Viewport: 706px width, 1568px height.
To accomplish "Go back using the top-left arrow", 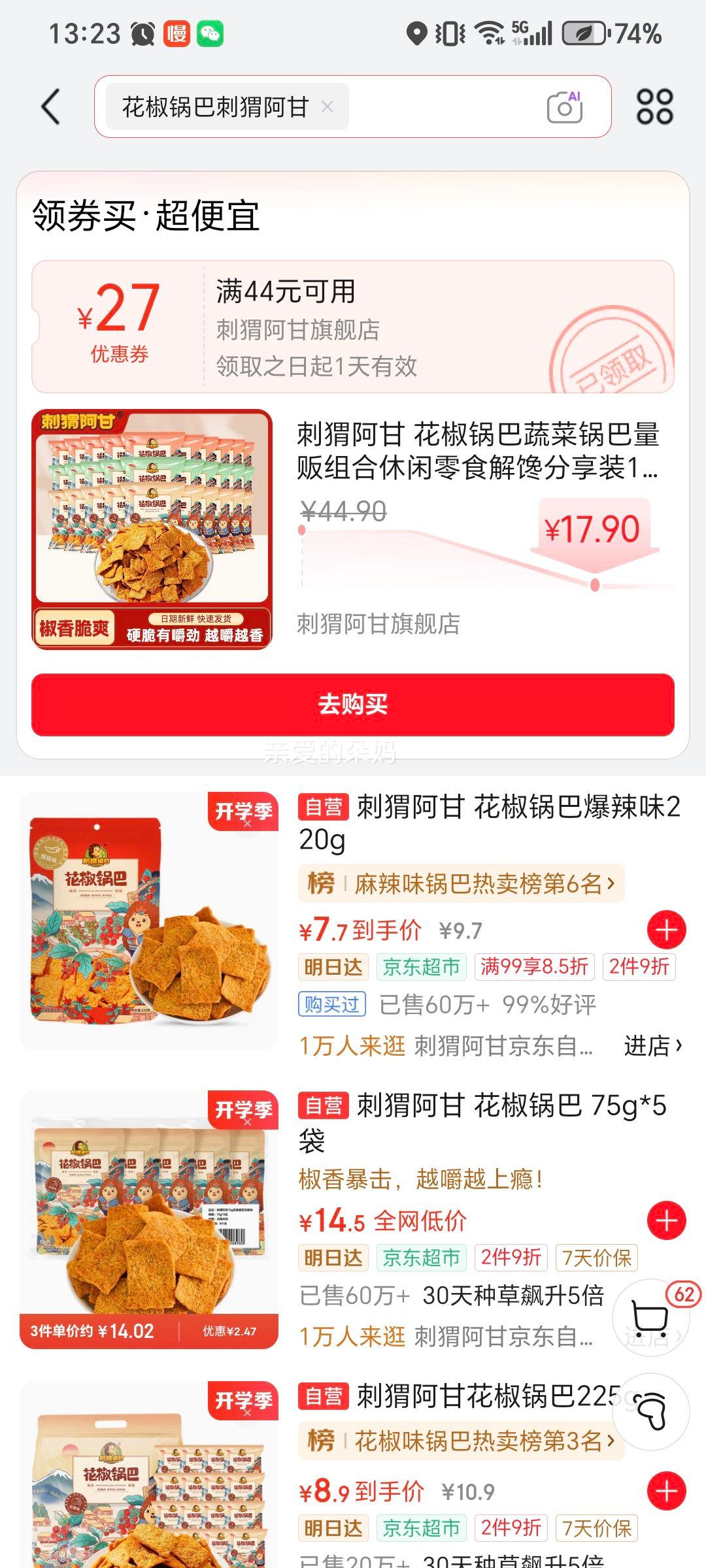I will point(51,106).
